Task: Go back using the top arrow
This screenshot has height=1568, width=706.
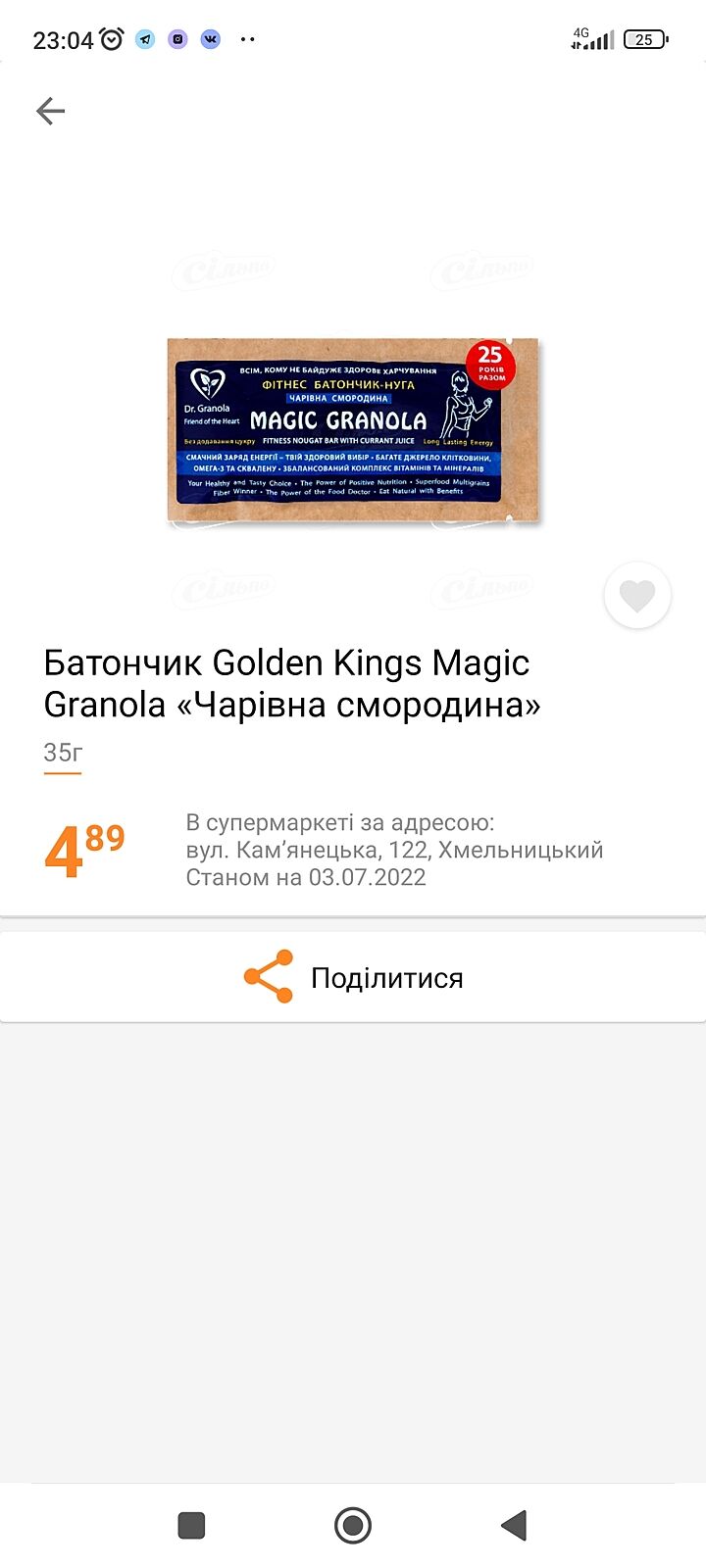Action: (50, 111)
